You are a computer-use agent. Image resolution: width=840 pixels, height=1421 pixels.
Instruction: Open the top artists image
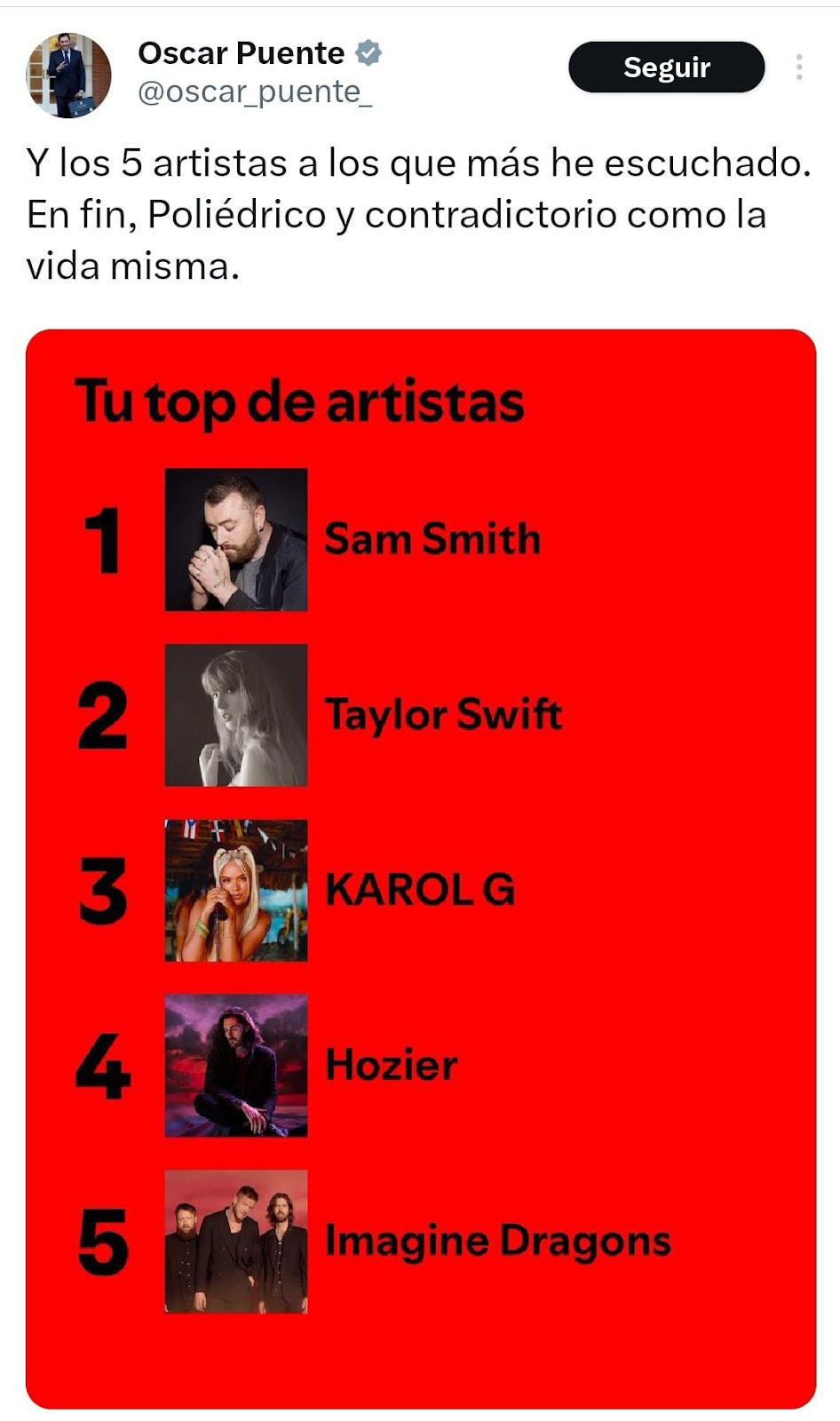[x=421, y=869]
